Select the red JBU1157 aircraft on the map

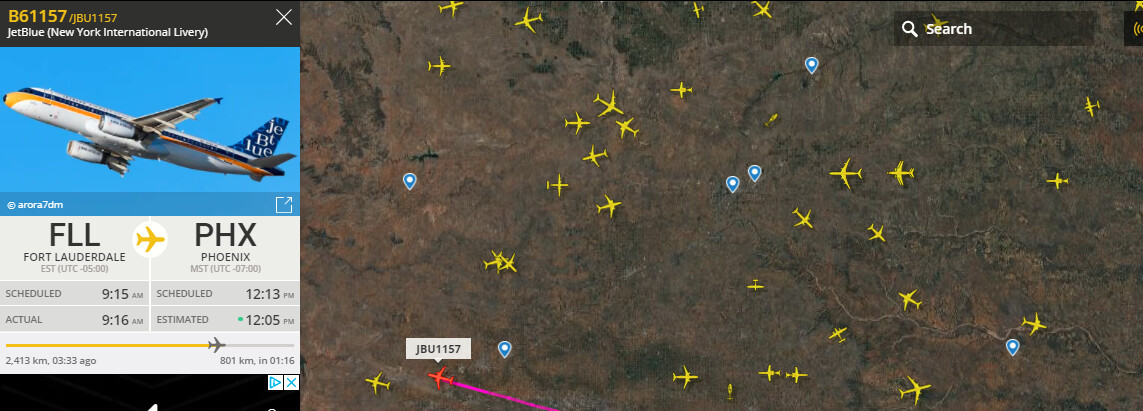(x=439, y=378)
